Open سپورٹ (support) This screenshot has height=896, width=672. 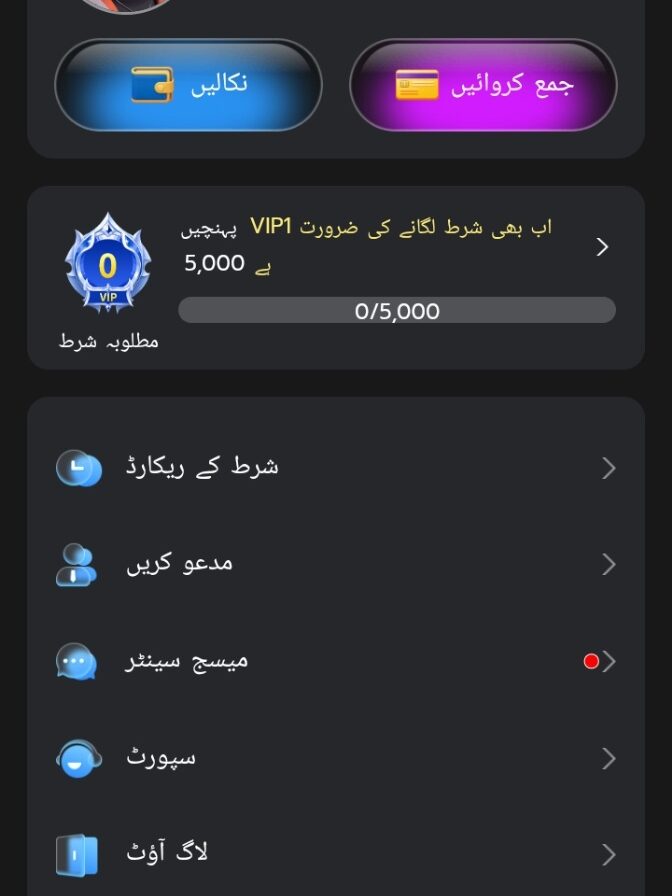tap(336, 758)
